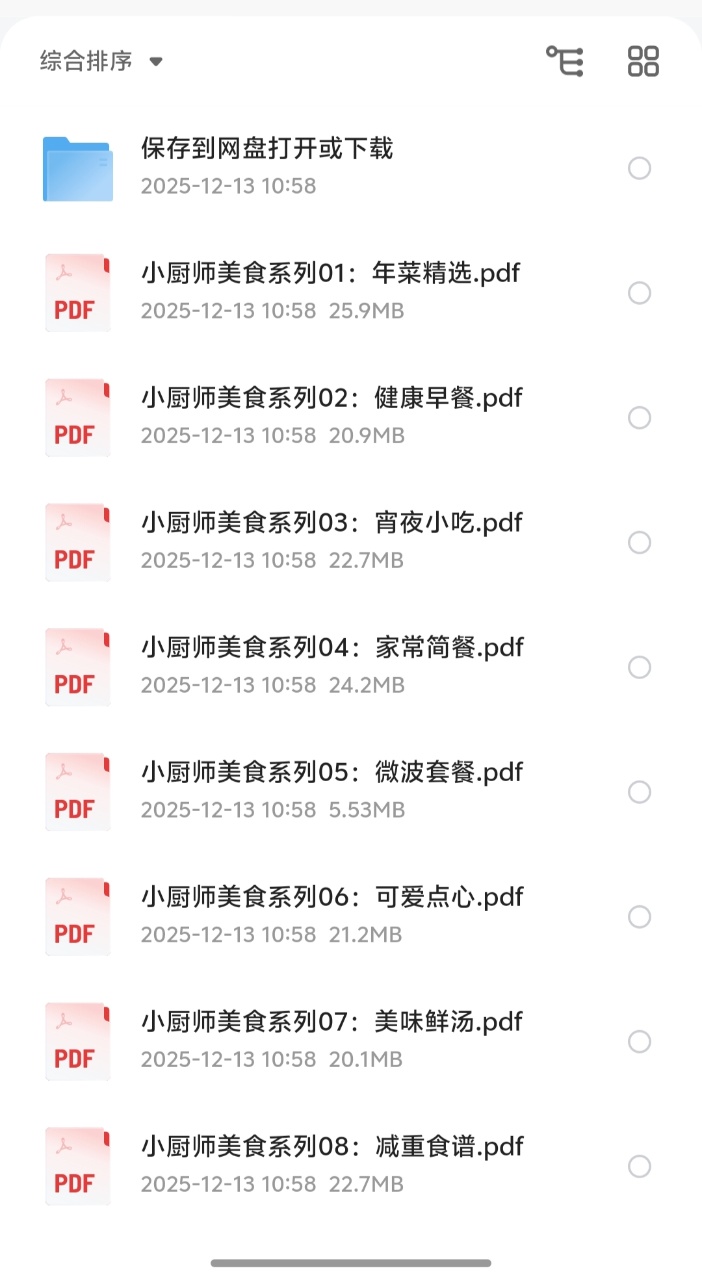This screenshot has height=1279, width=702.
Task: Tick the selection circle for 可爱点心.pdf
Action: pyautogui.click(x=639, y=917)
